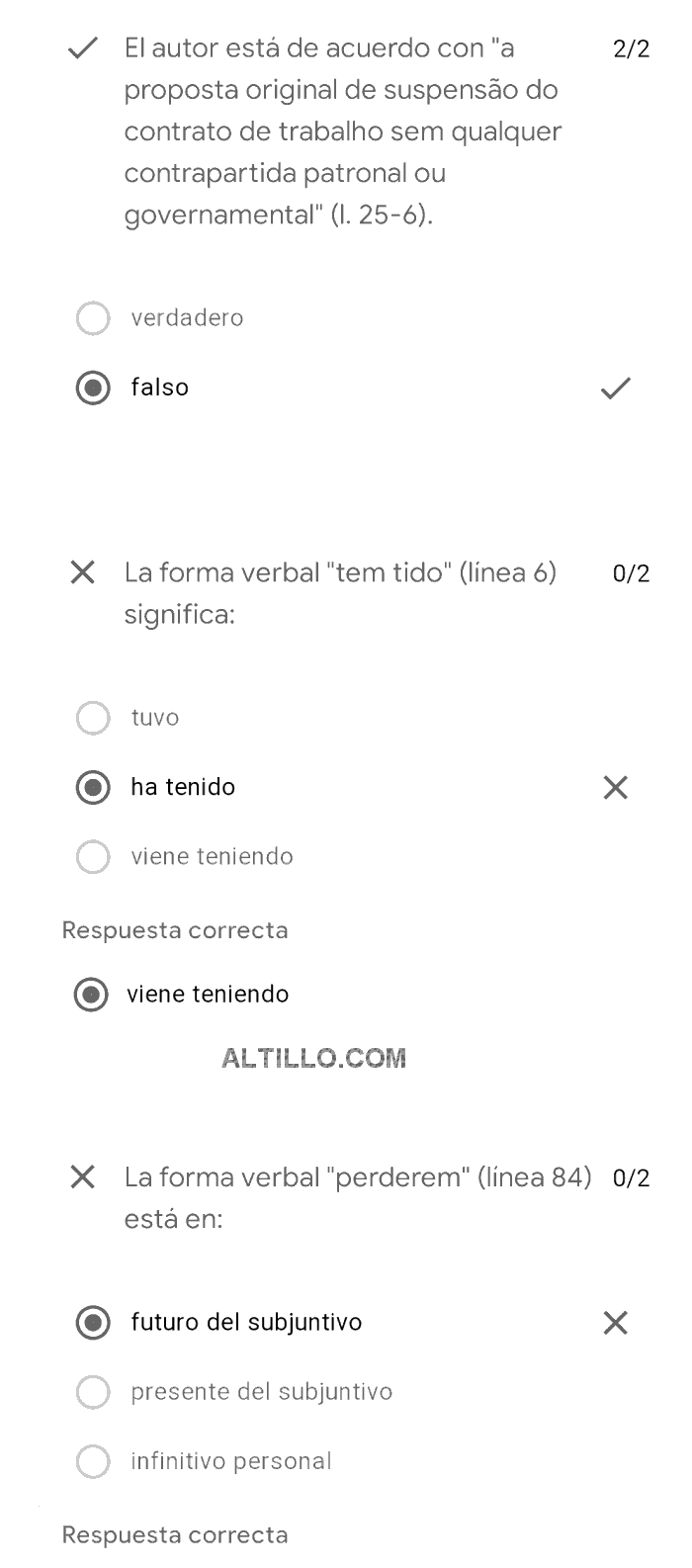The width and height of the screenshot is (692, 1568).
Task: Select "futuro del subjuntivo" option
Action: point(93,1323)
